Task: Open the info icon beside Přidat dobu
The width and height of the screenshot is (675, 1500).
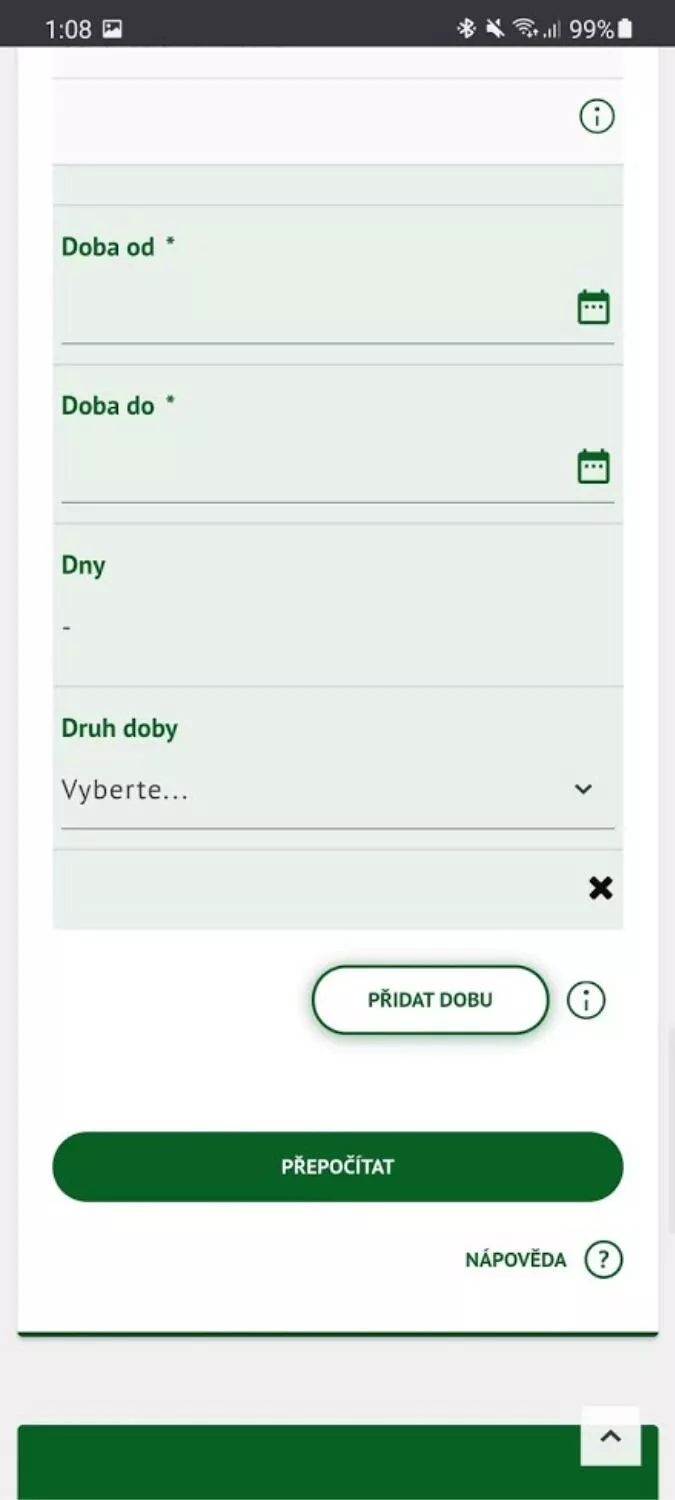Action: [586, 1000]
